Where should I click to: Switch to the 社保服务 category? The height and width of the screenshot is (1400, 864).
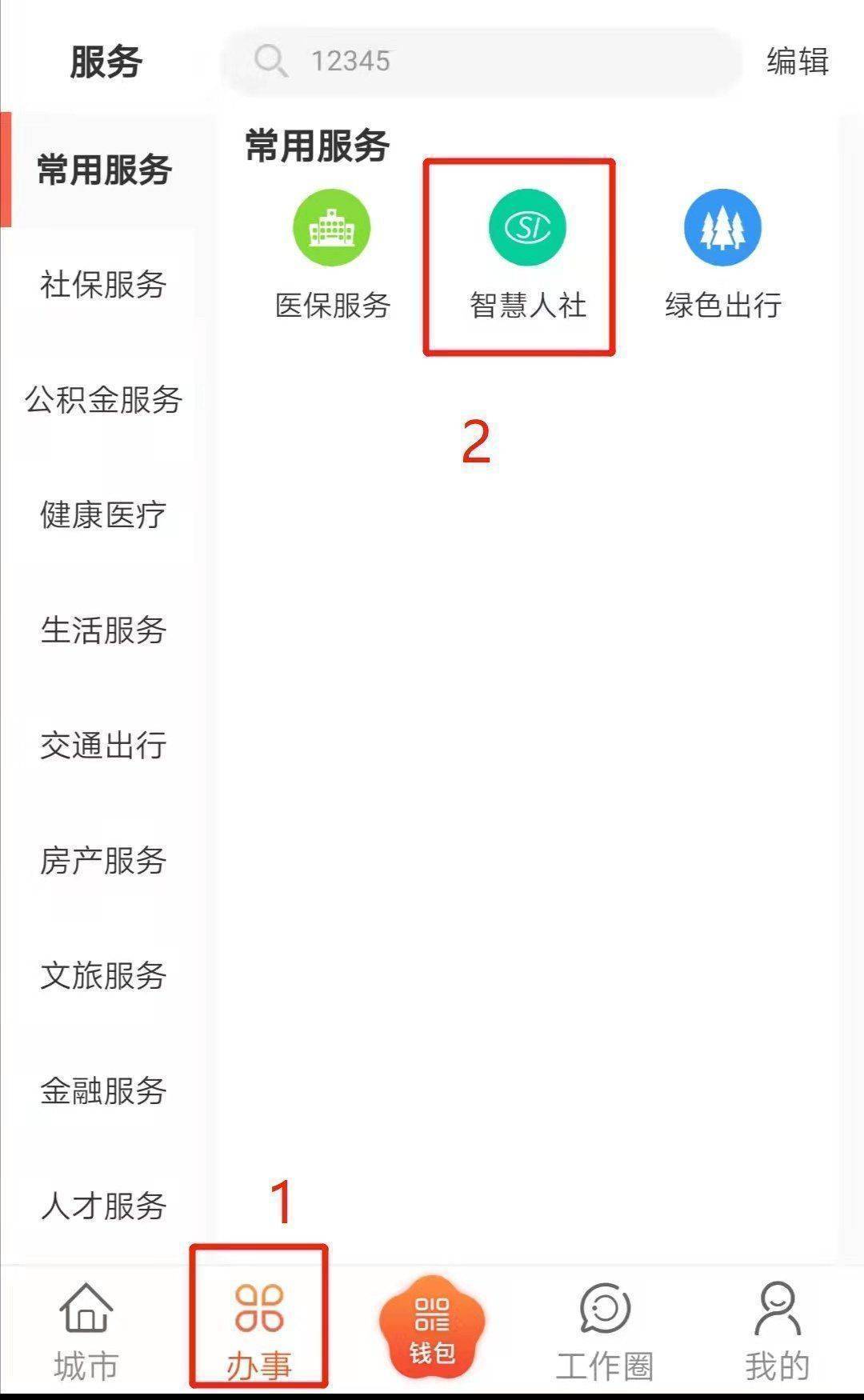(x=104, y=285)
